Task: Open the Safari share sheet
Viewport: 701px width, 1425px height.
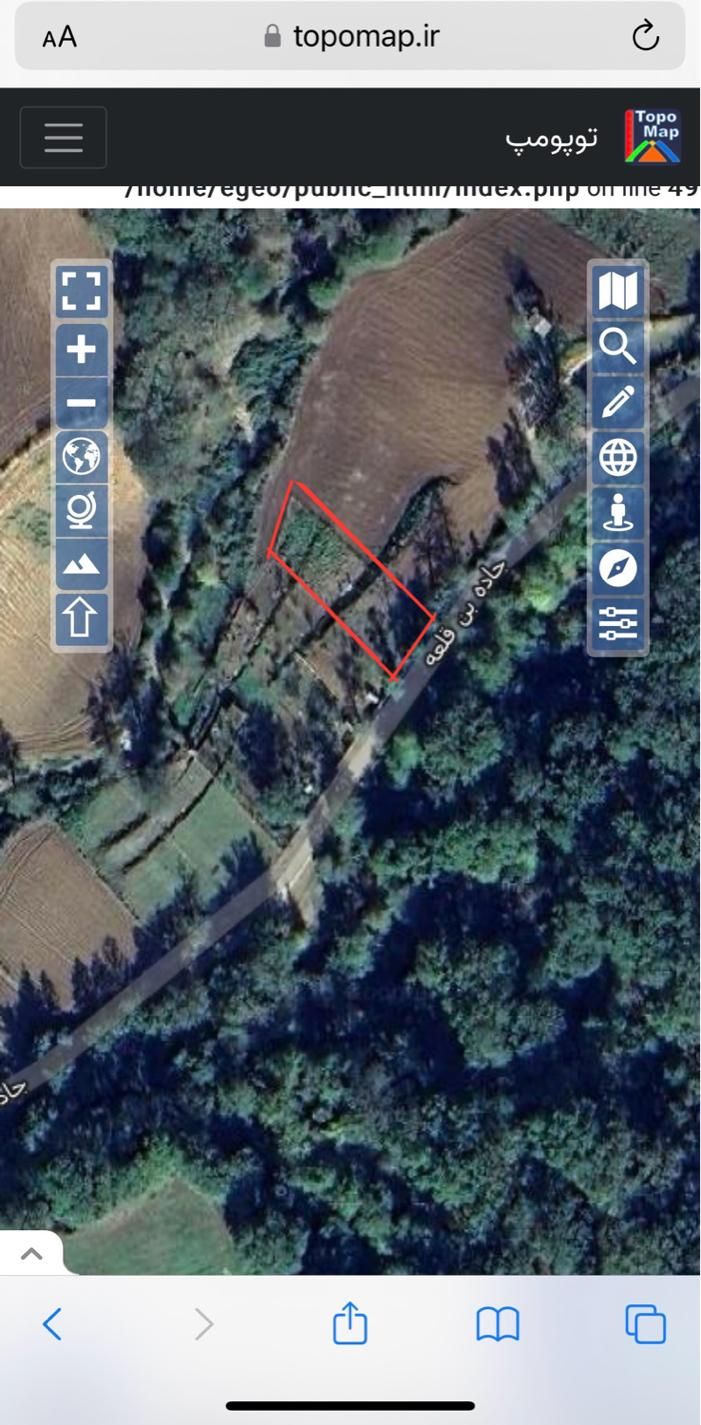Action: point(350,1324)
